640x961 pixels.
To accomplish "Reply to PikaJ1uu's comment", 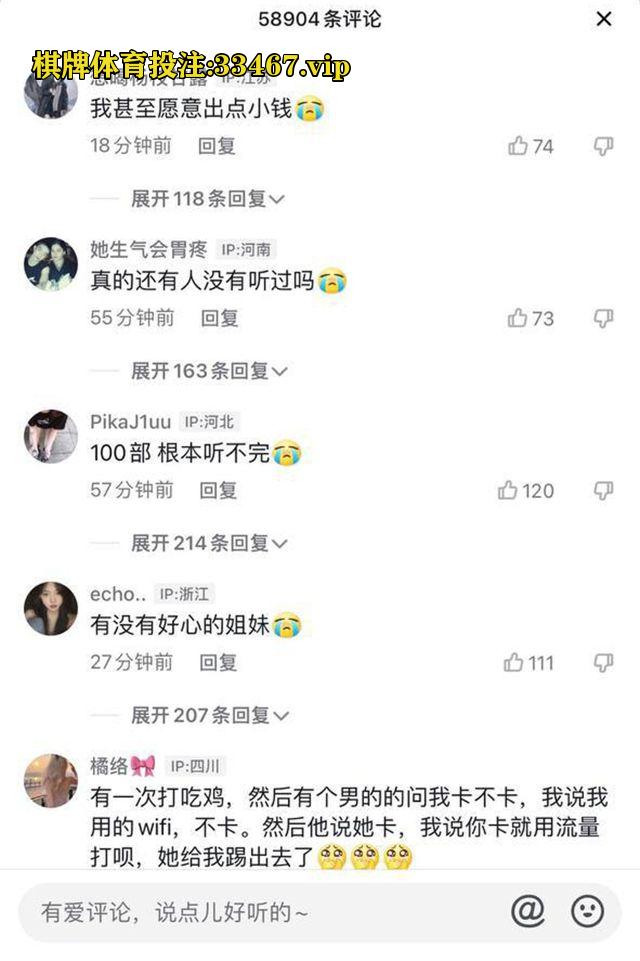I will click(x=217, y=490).
